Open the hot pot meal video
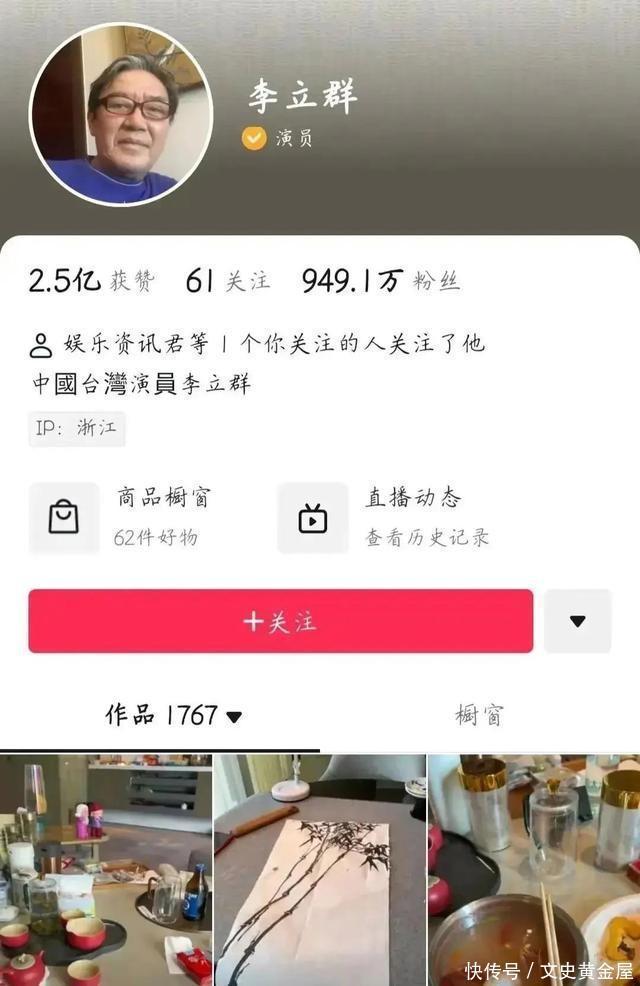Image resolution: width=640 pixels, height=986 pixels. [534, 870]
